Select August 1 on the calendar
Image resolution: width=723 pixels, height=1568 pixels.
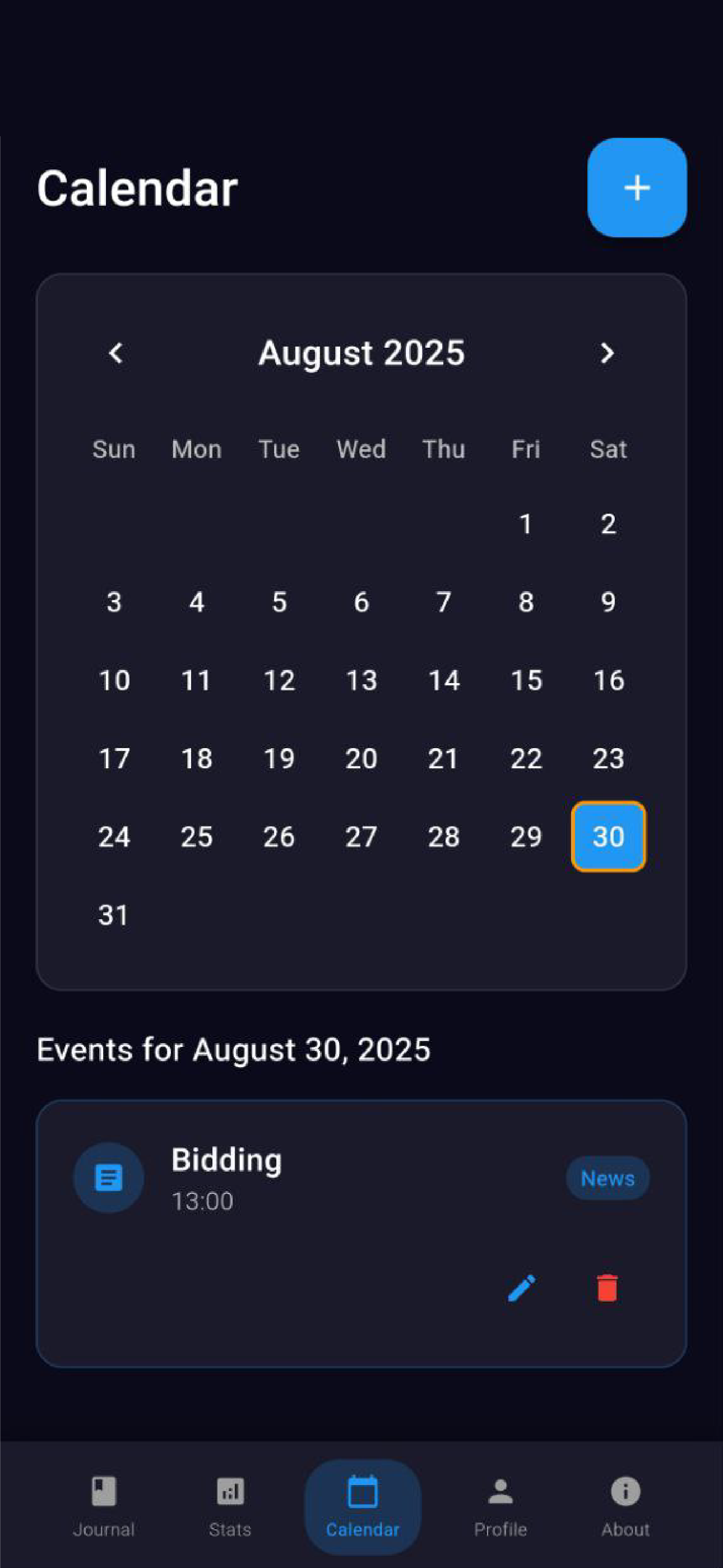tap(526, 524)
